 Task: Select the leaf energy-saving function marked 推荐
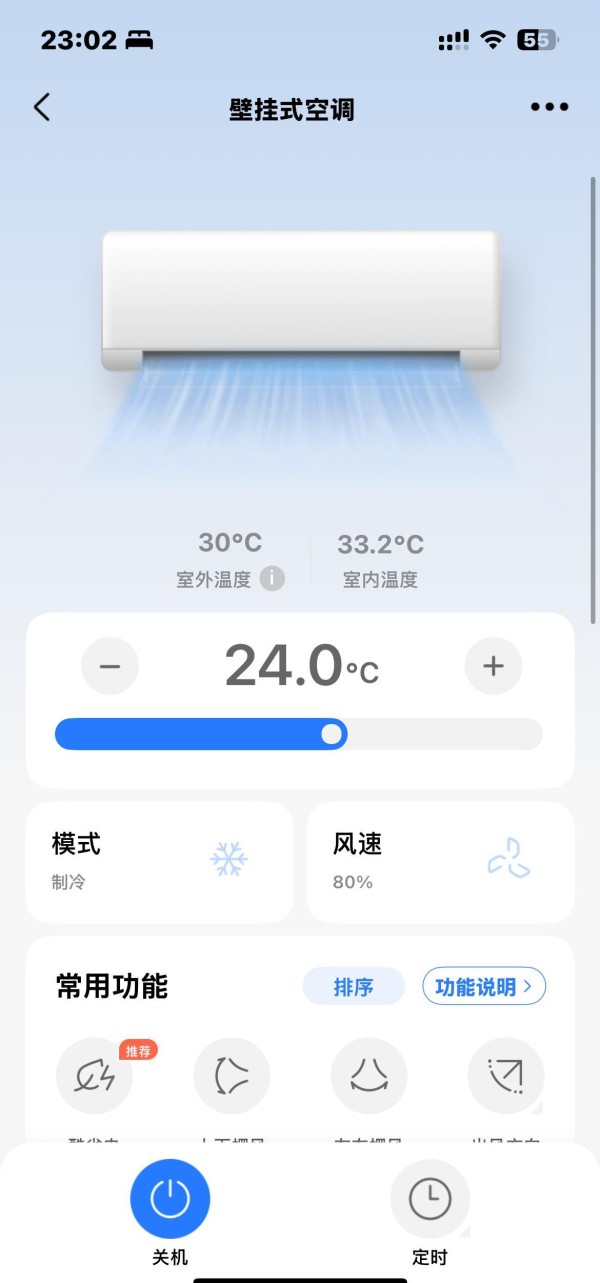coord(95,1076)
